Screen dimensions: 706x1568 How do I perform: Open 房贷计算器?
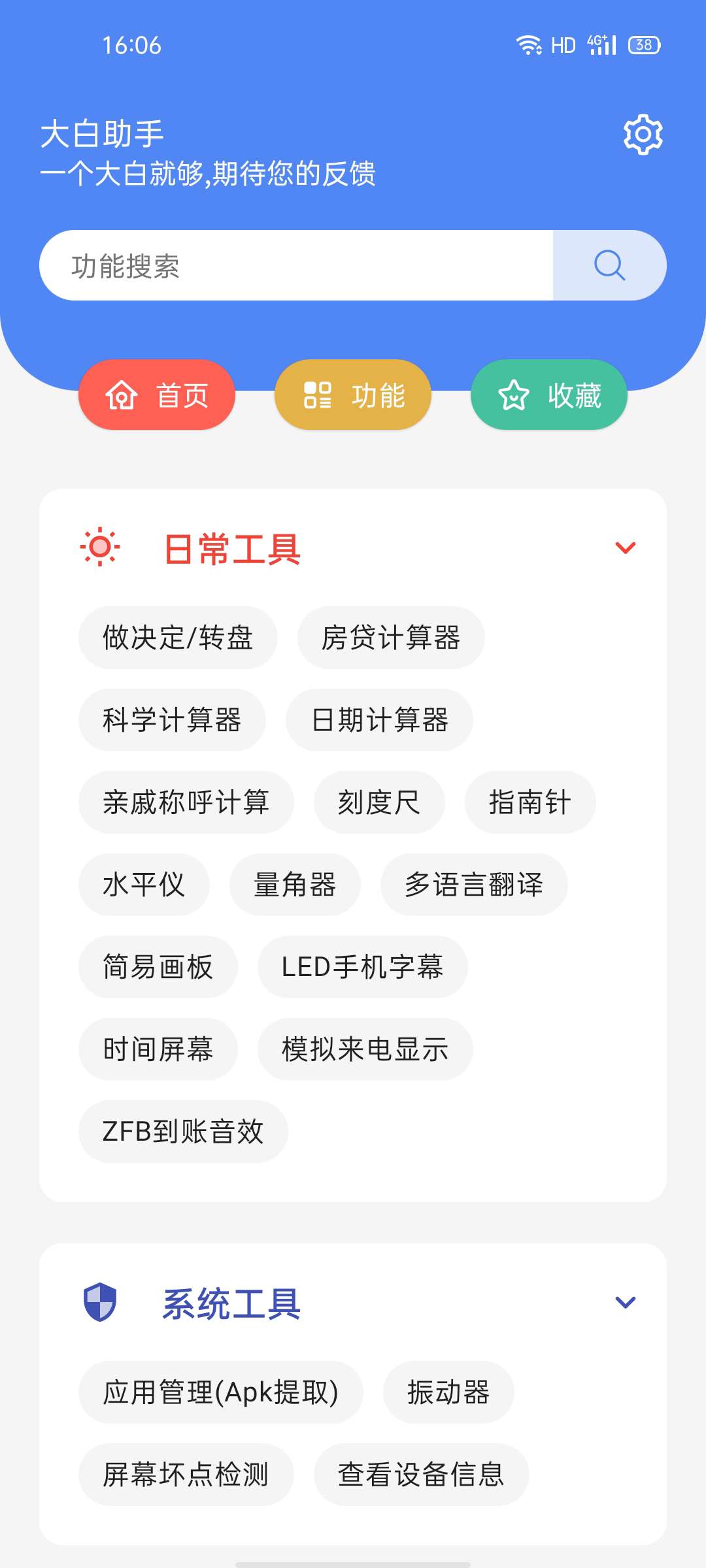tap(391, 638)
